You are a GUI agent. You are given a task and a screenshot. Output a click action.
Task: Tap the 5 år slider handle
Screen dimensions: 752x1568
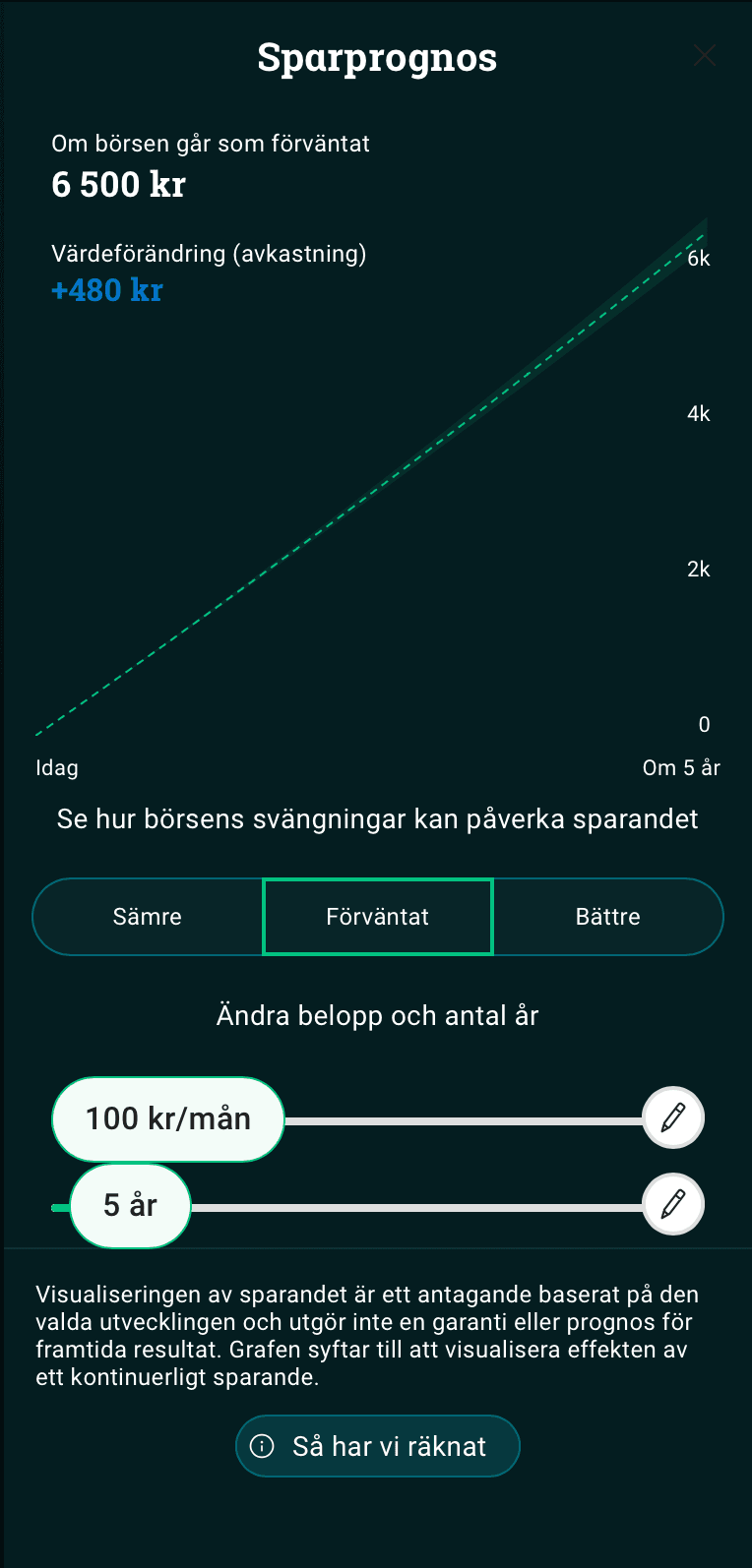(x=130, y=1206)
